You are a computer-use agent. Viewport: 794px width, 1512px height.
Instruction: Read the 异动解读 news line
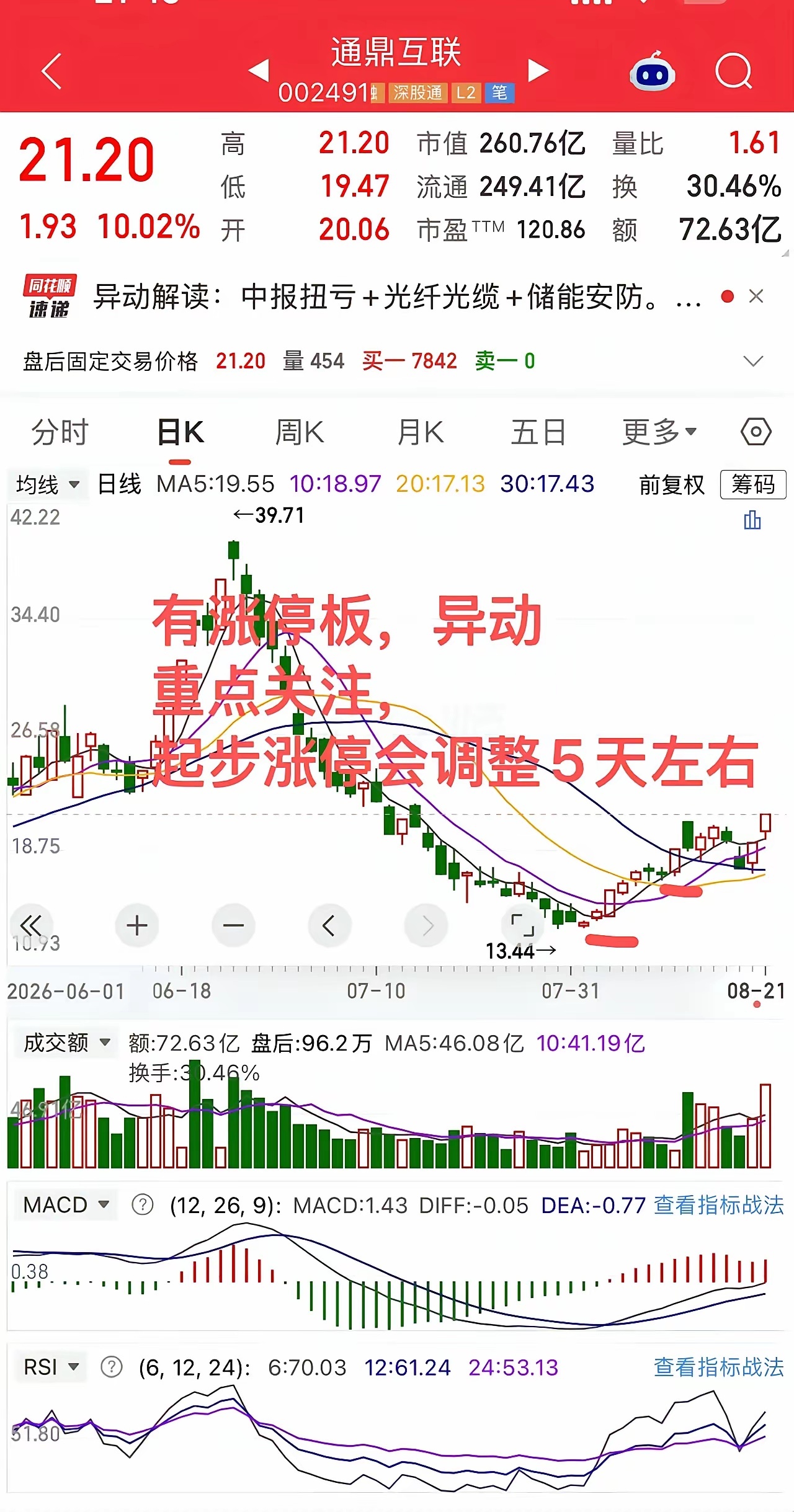[397, 297]
